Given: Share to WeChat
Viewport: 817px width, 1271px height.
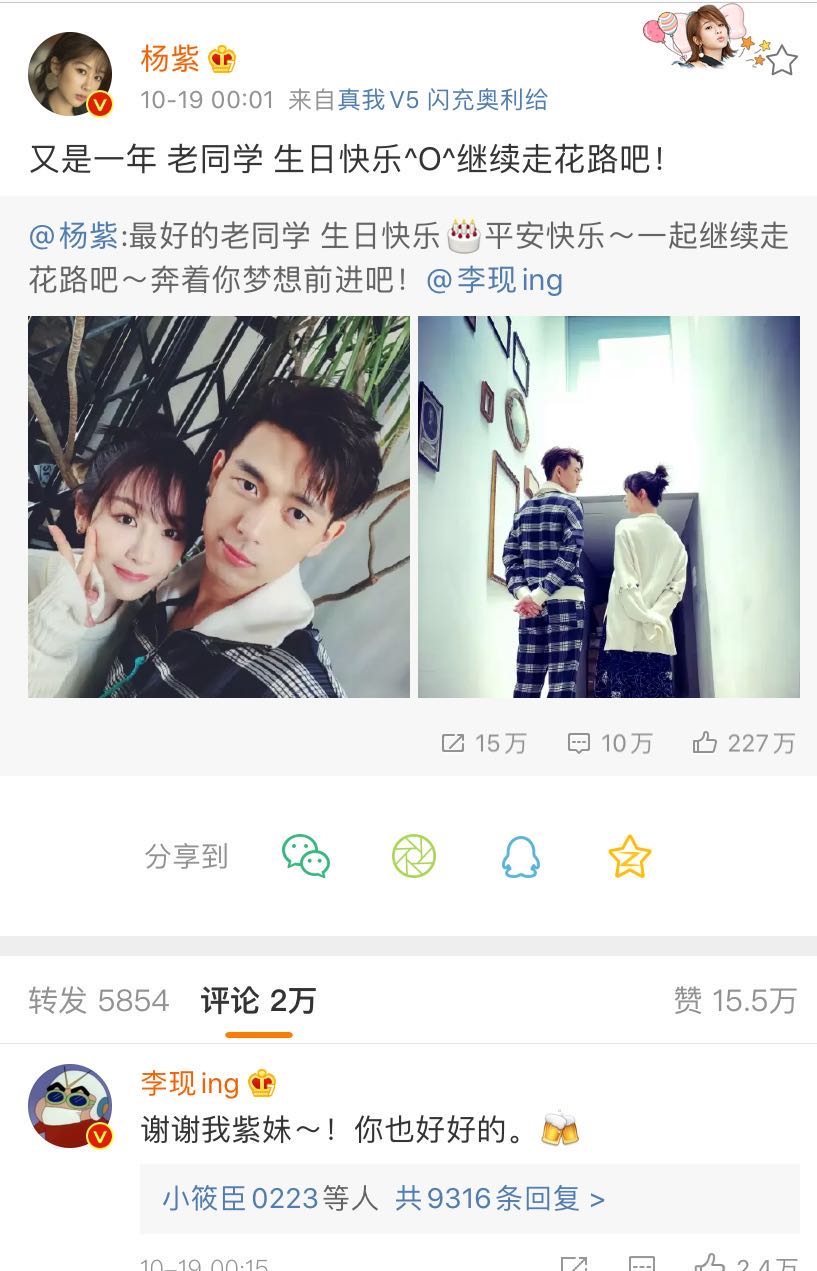Looking at the screenshot, I should 305,857.
